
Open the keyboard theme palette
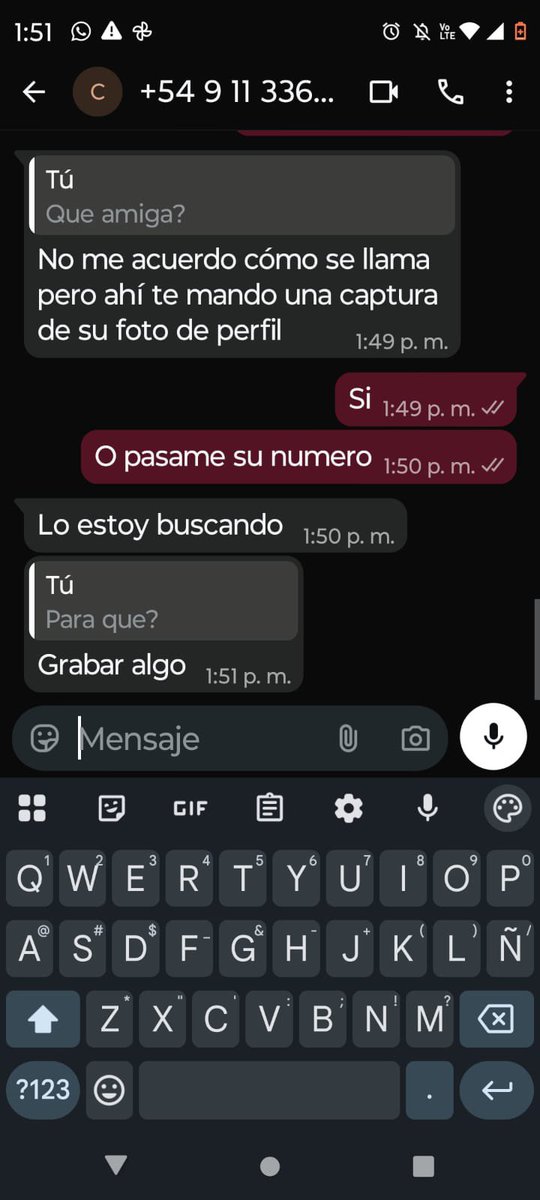[x=507, y=808]
